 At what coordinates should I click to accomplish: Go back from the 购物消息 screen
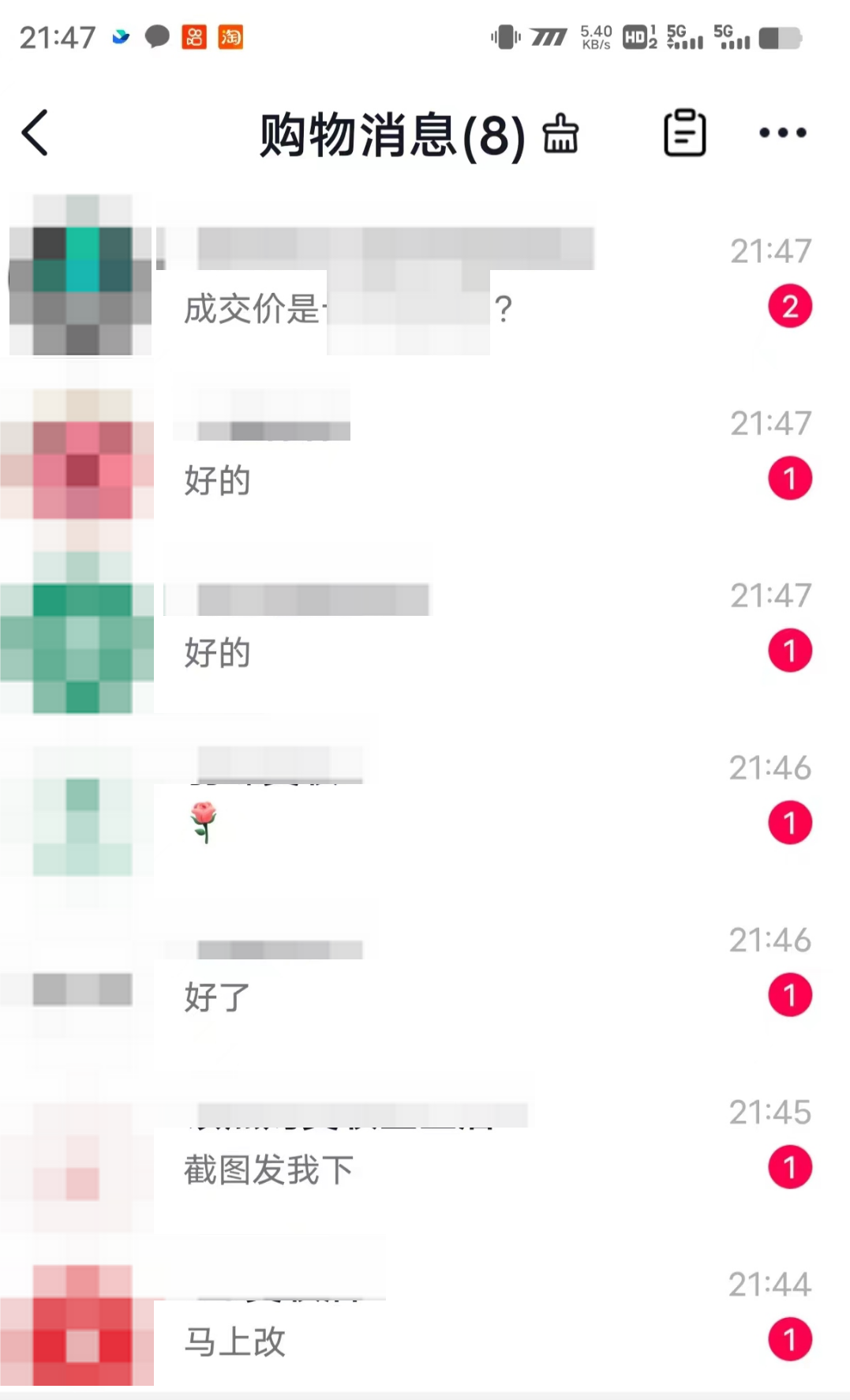[36, 133]
